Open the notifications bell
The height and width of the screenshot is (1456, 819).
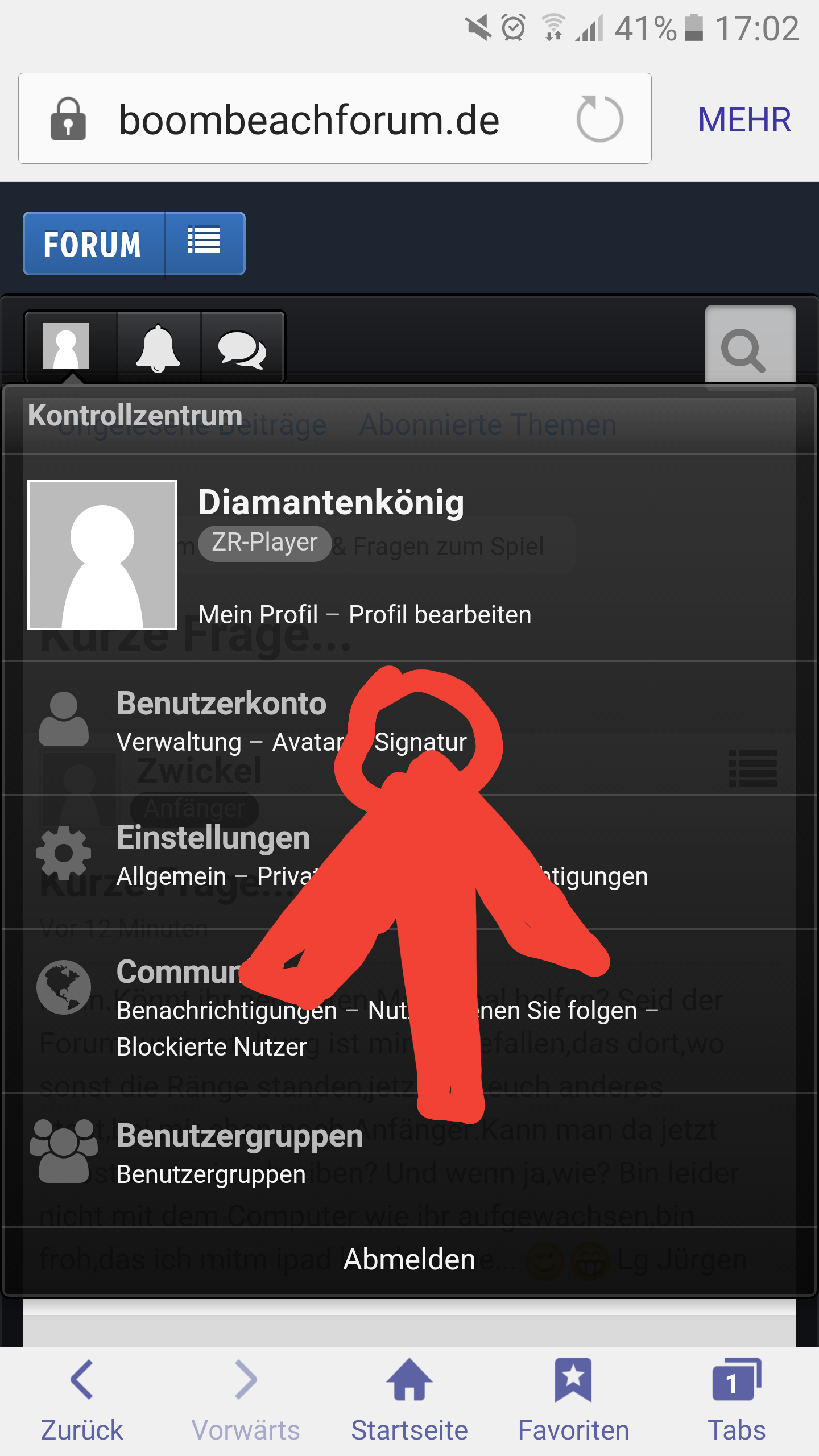(x=158, y=348)
